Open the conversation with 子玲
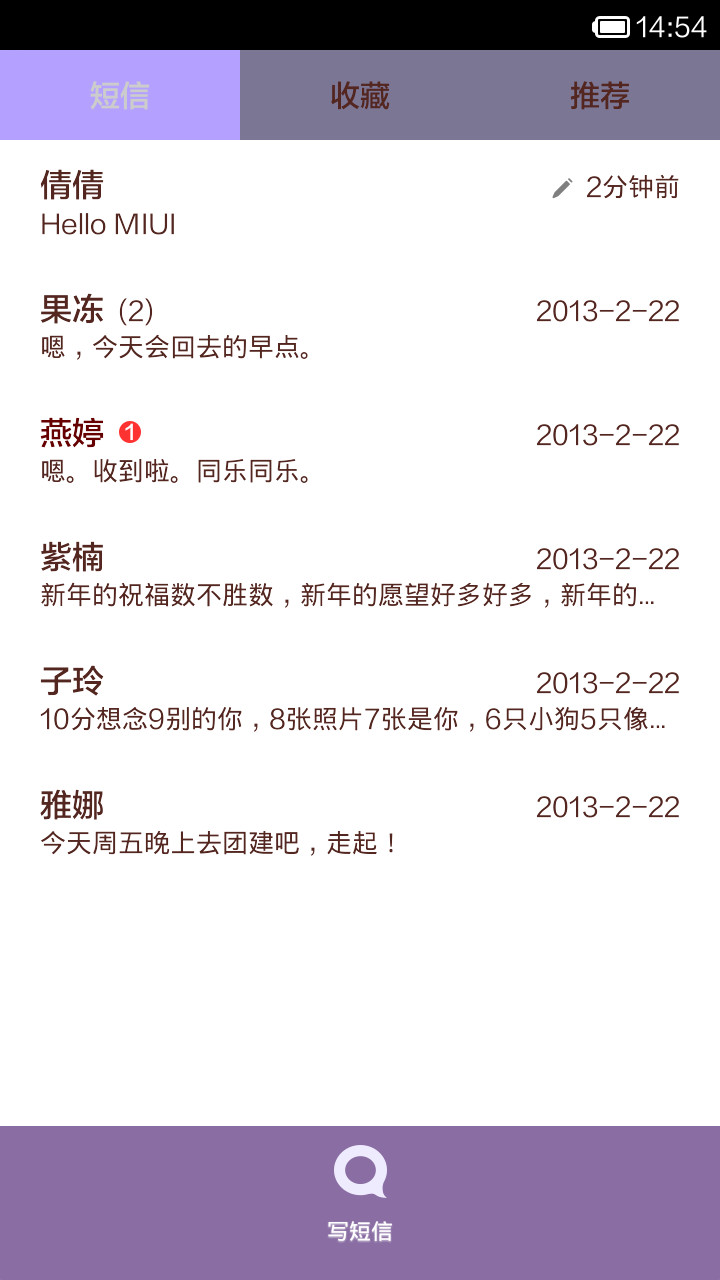720x1280 pixels. click(360, 699)
